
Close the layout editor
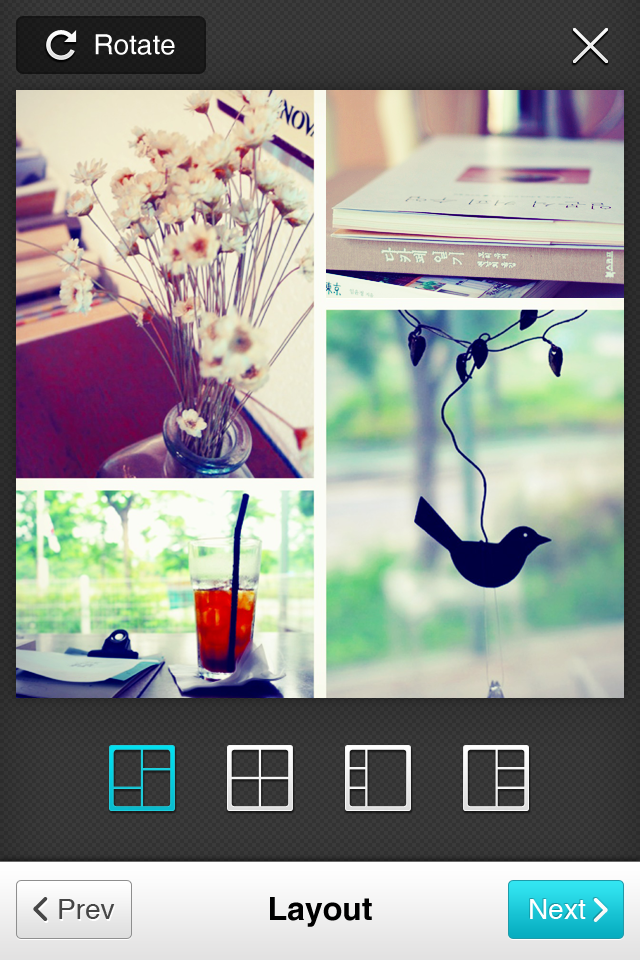(590, 46)
